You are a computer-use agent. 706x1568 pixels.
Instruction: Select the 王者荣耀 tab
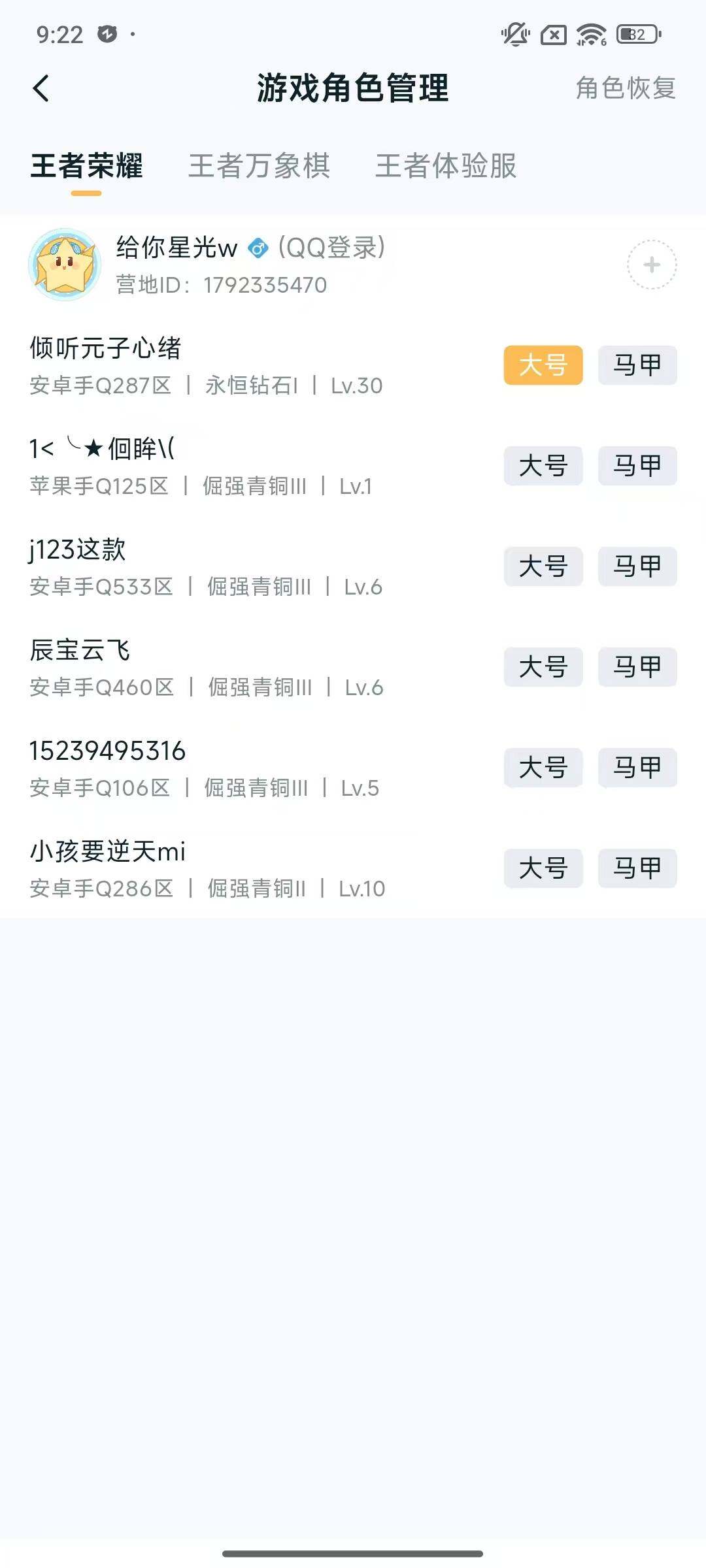[x=88, y=168]
